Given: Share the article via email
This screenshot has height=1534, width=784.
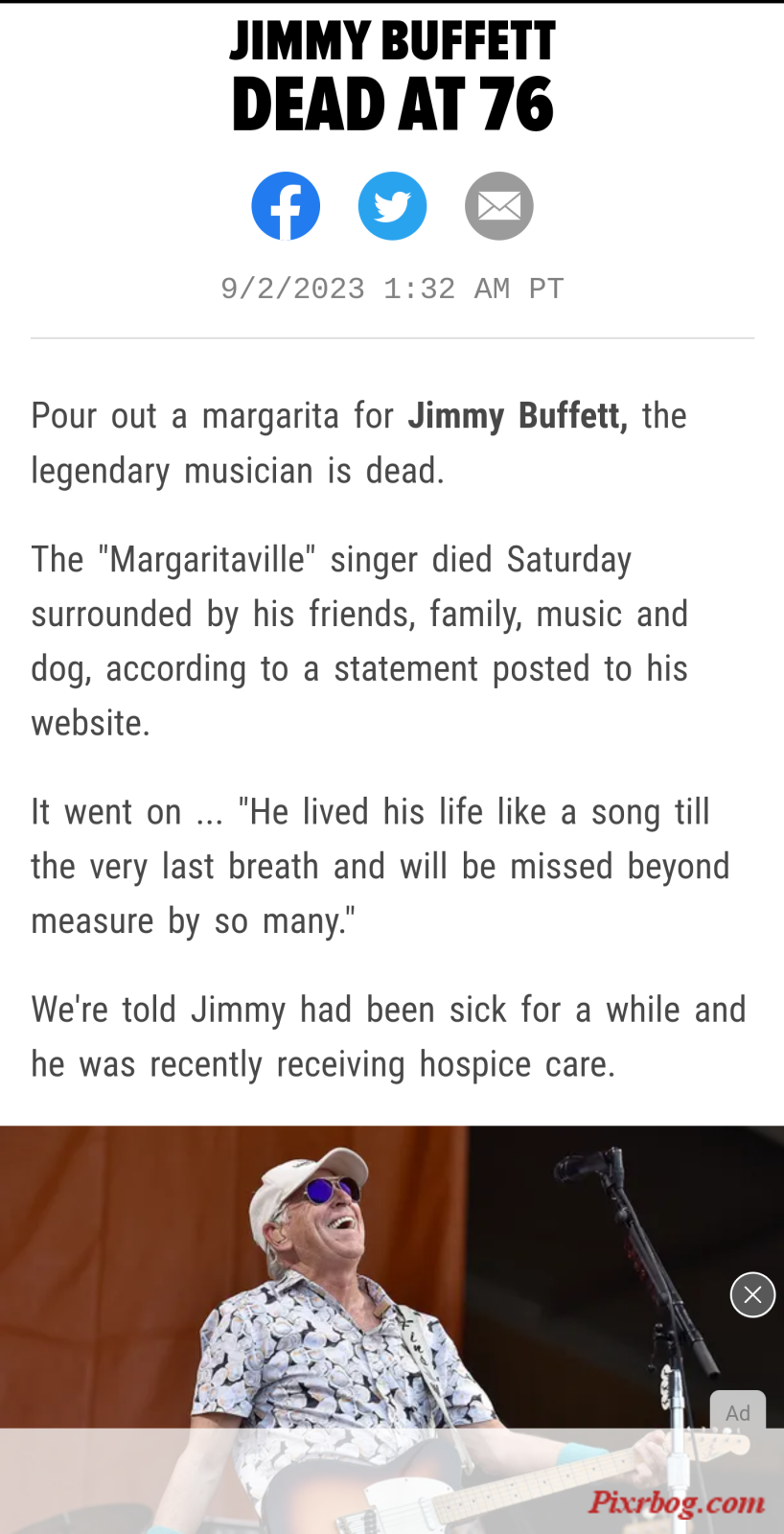Looking at the screenshot, I should click(498, 206).
